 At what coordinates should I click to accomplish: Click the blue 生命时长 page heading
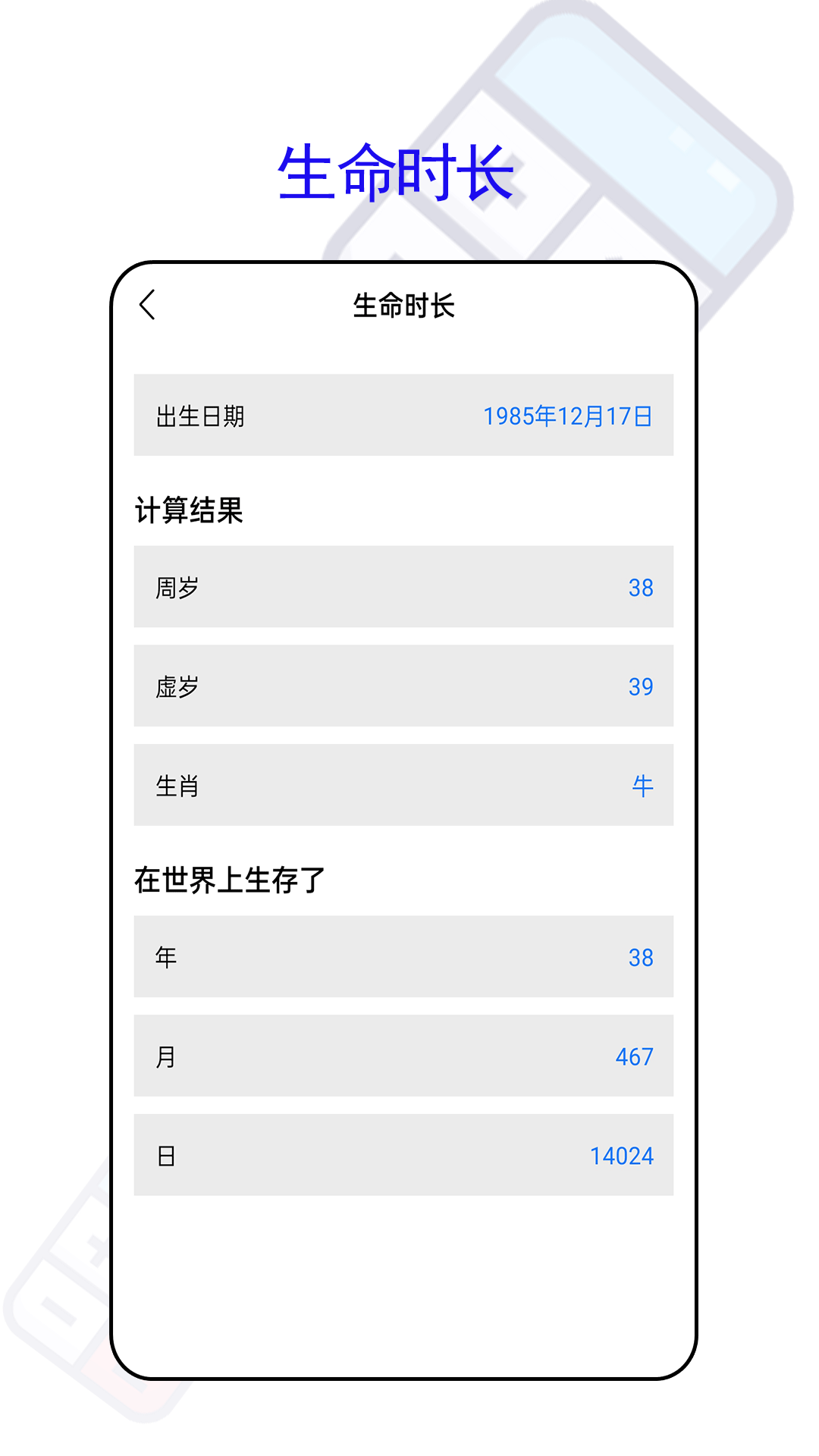tap(397, 168)
